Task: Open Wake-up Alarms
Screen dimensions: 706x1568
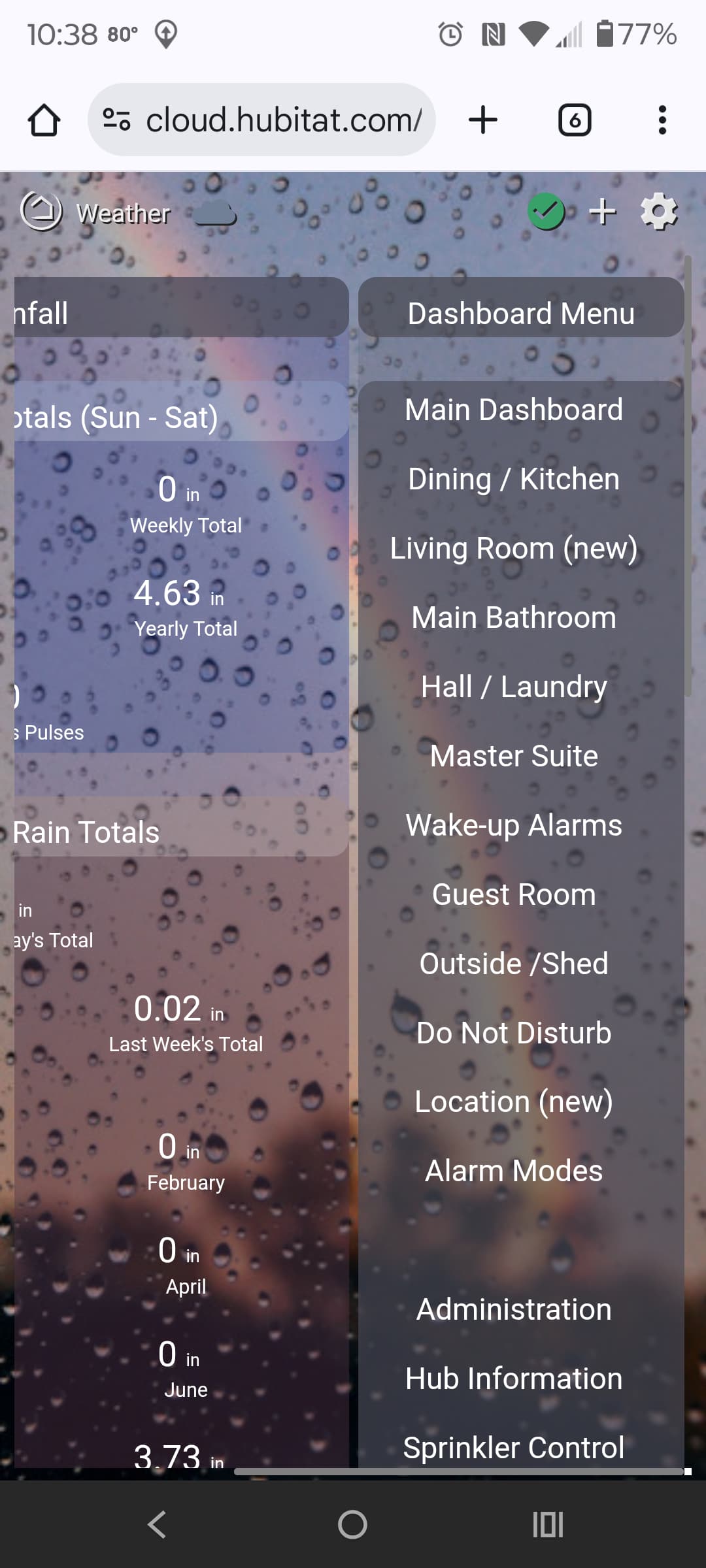Action: pyautogui.click(x=514, y=826)
